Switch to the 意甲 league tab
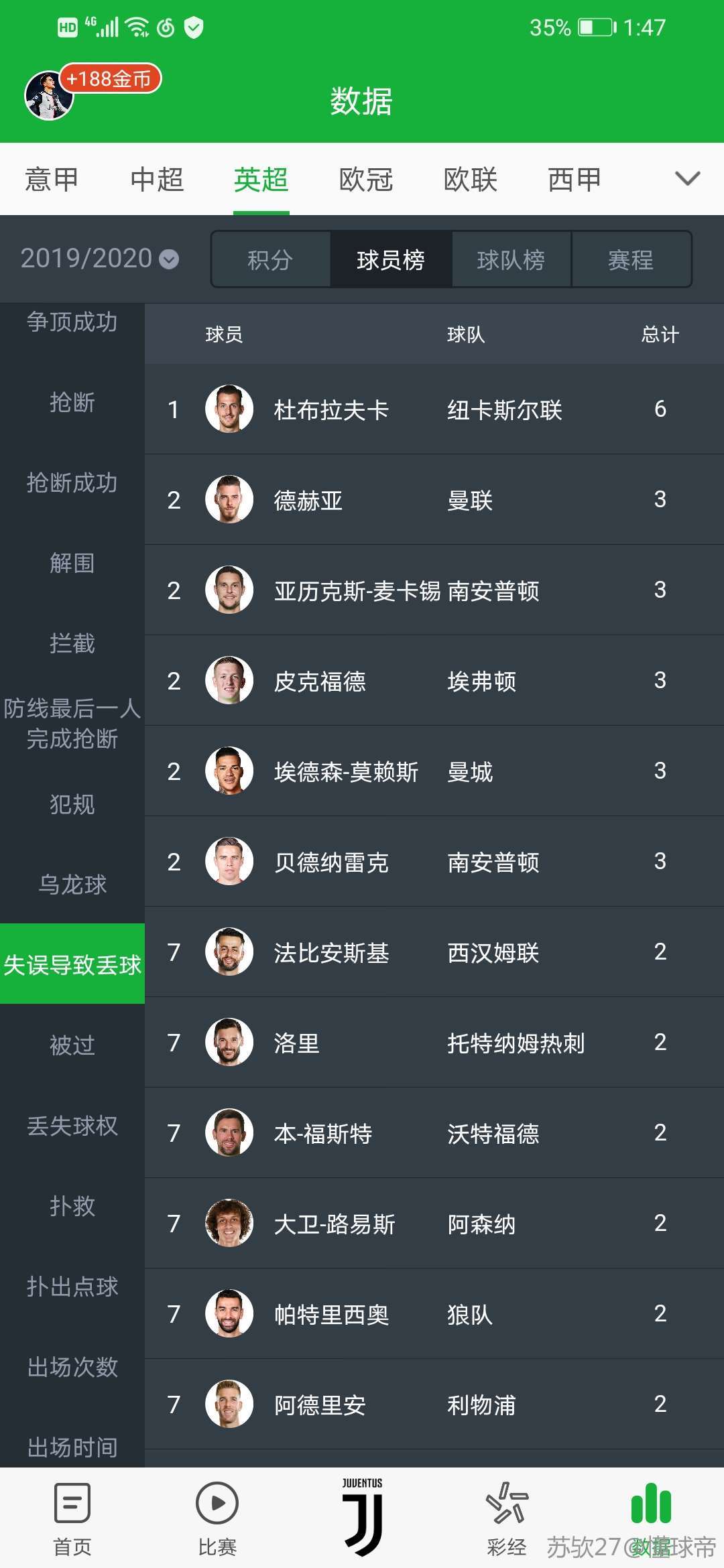Image resolution: width=724 pixels, height=1568 pixels. pyautogui.click(x=52, y=180)
